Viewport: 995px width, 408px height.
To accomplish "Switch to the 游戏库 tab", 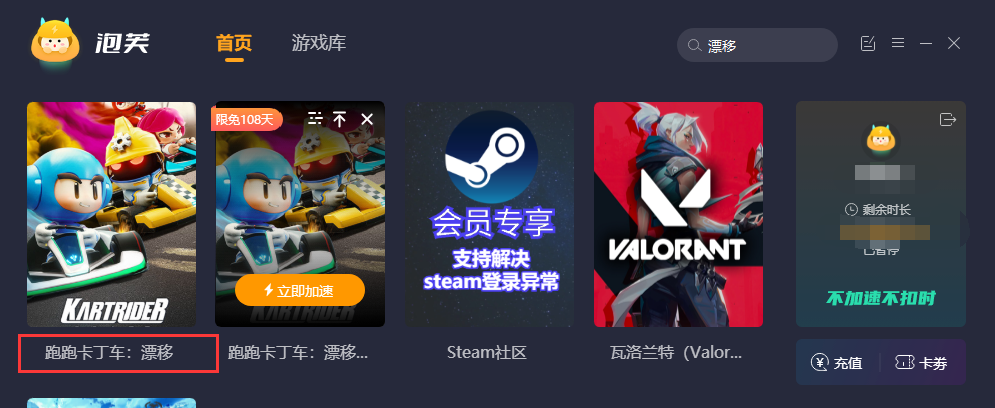I will pos(318,43).
